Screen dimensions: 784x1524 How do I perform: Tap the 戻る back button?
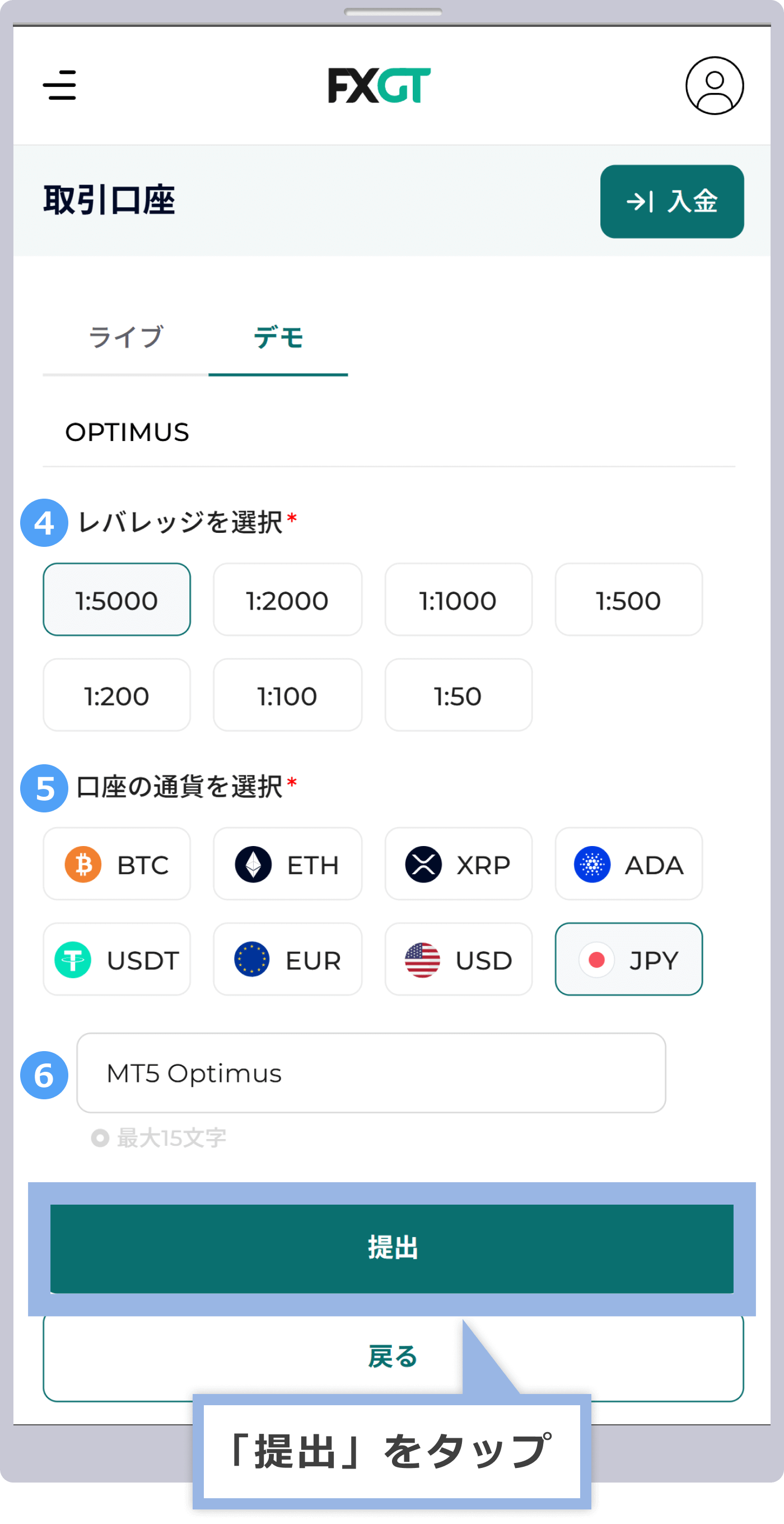(392, 1357)
